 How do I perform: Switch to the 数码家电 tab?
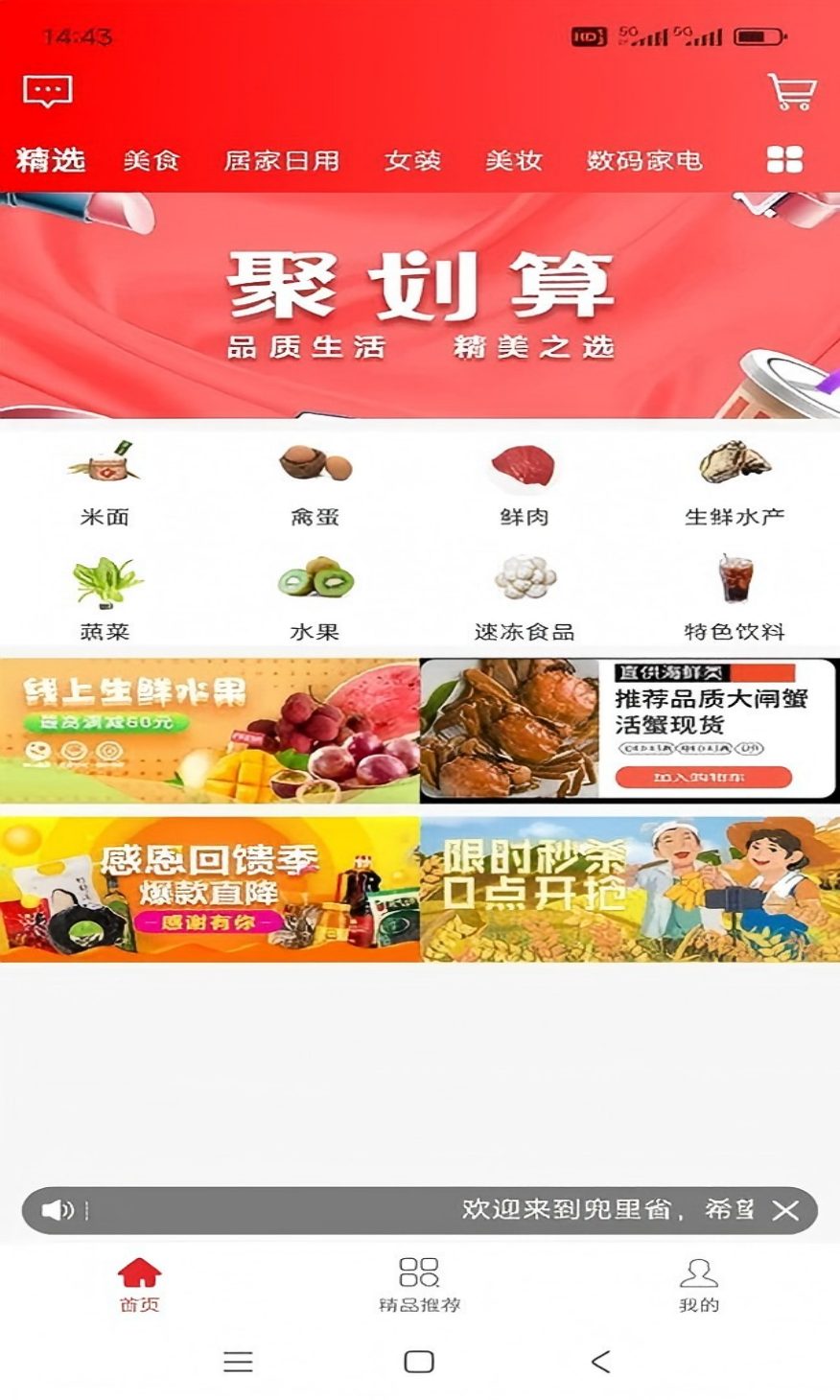(644, 161)
